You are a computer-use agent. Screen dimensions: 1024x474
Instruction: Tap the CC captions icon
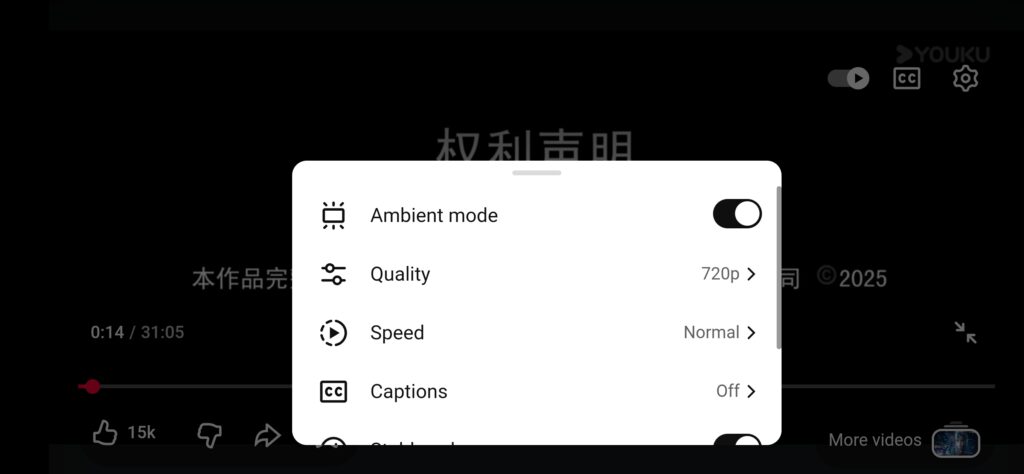(906, 78)
